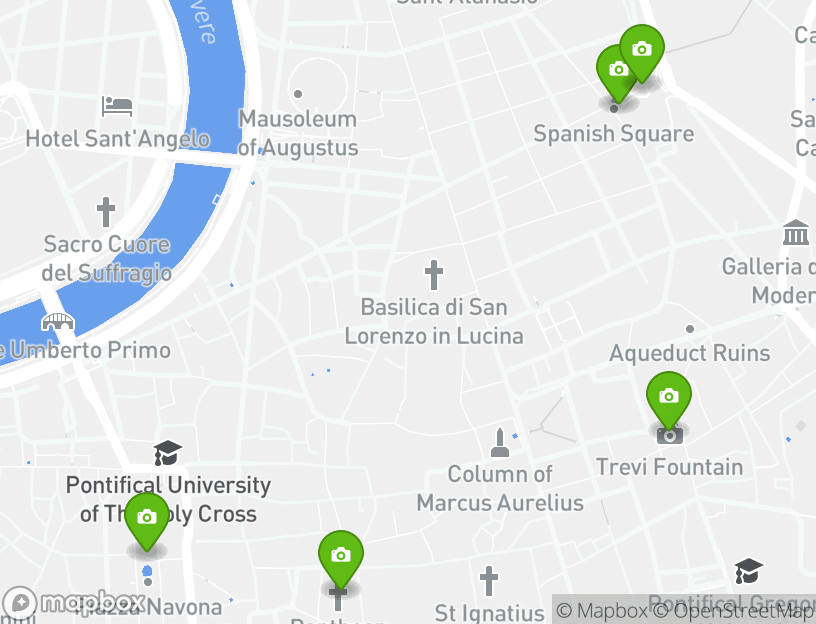Open the © Mapbox attribution link
The image size is (816, 624).
tap(601, 610)
